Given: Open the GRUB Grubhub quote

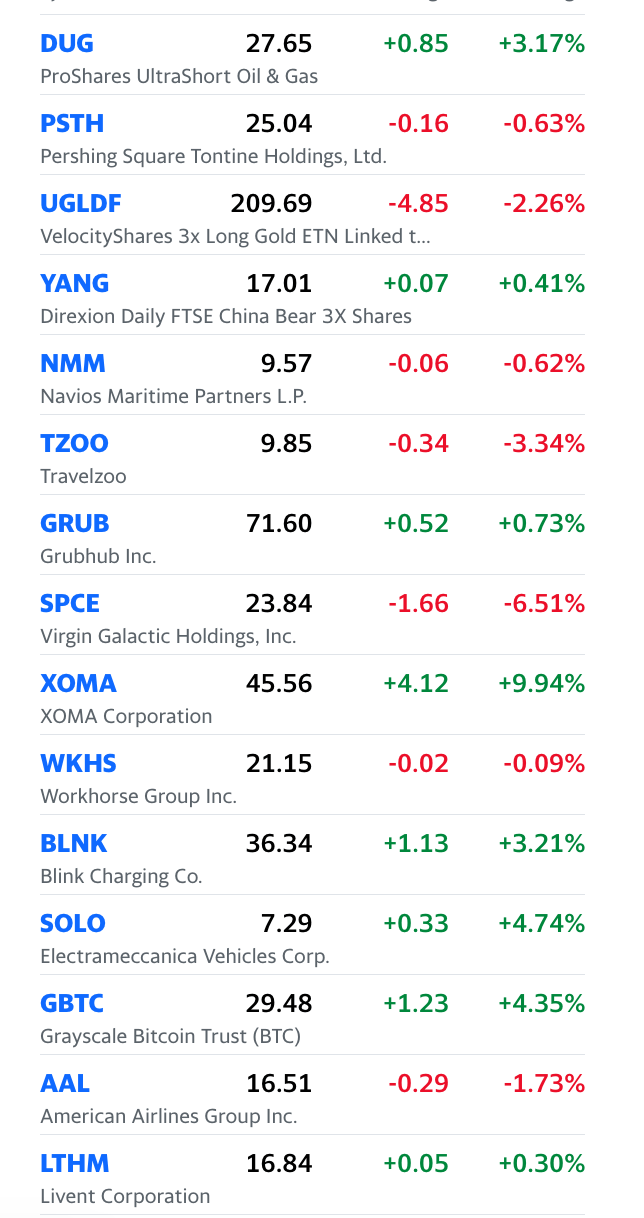Looking at the screenshot, I should [x=75, y=524].
